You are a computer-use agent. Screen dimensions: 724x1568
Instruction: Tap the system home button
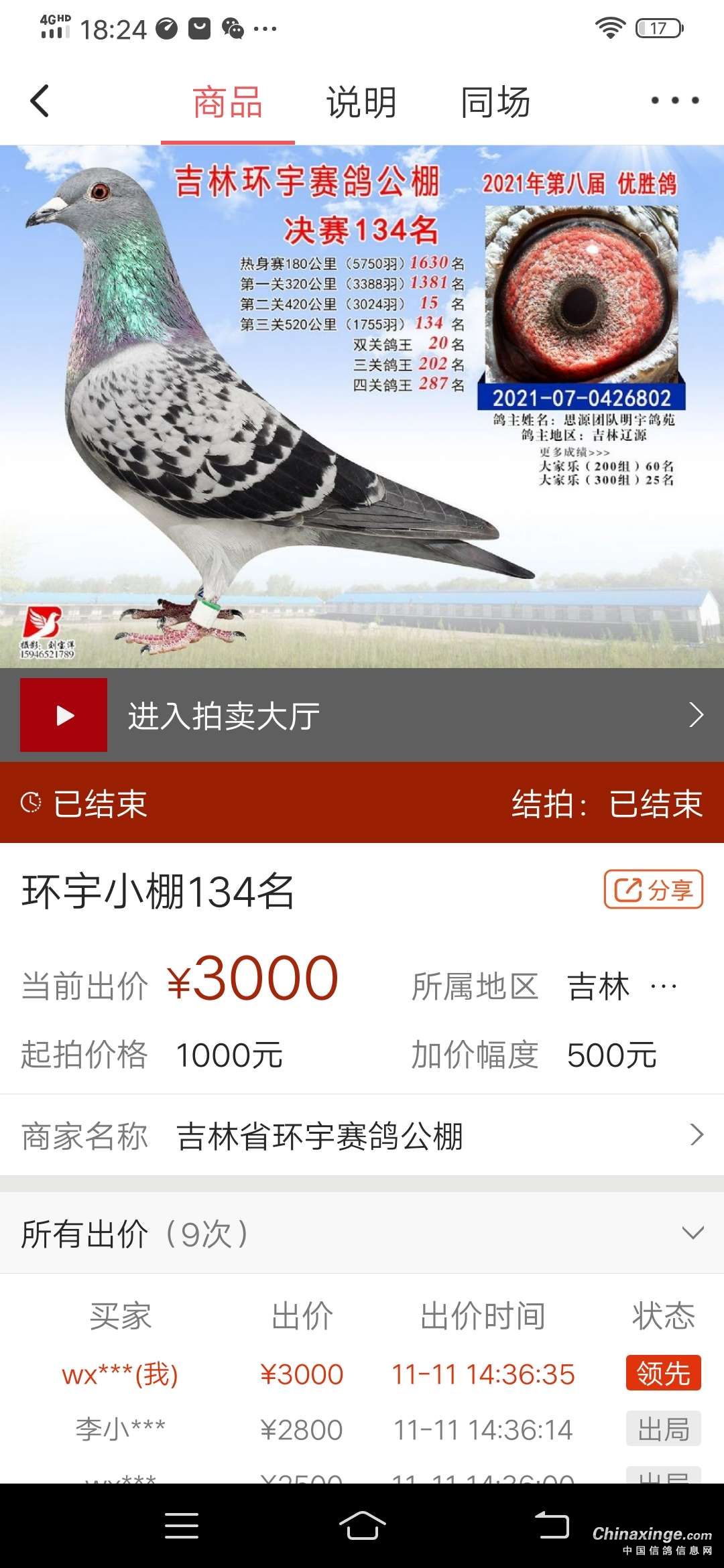coord(362,1526)
